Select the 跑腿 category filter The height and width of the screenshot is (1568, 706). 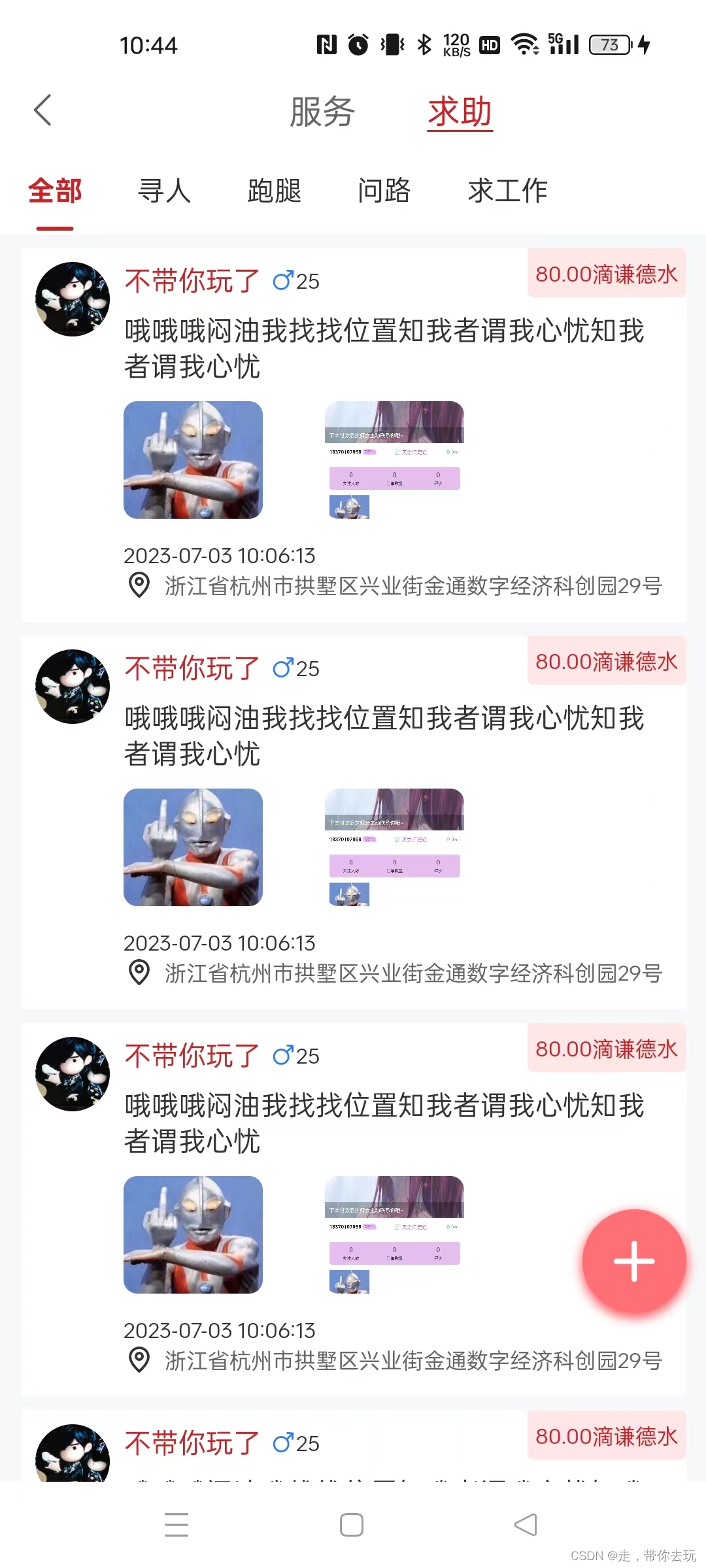275,191
